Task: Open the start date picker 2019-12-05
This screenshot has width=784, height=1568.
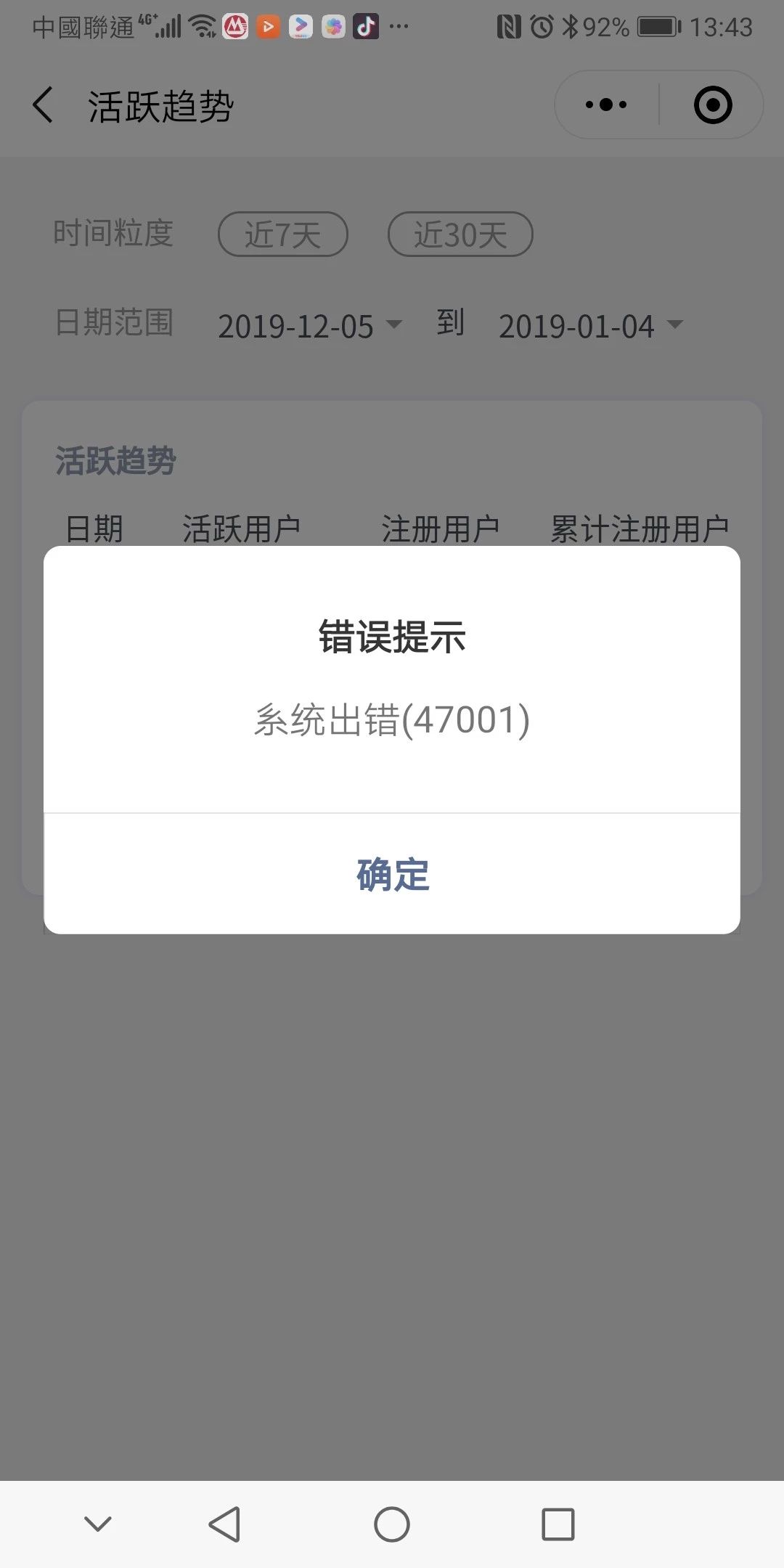Action: pos(310,326)
